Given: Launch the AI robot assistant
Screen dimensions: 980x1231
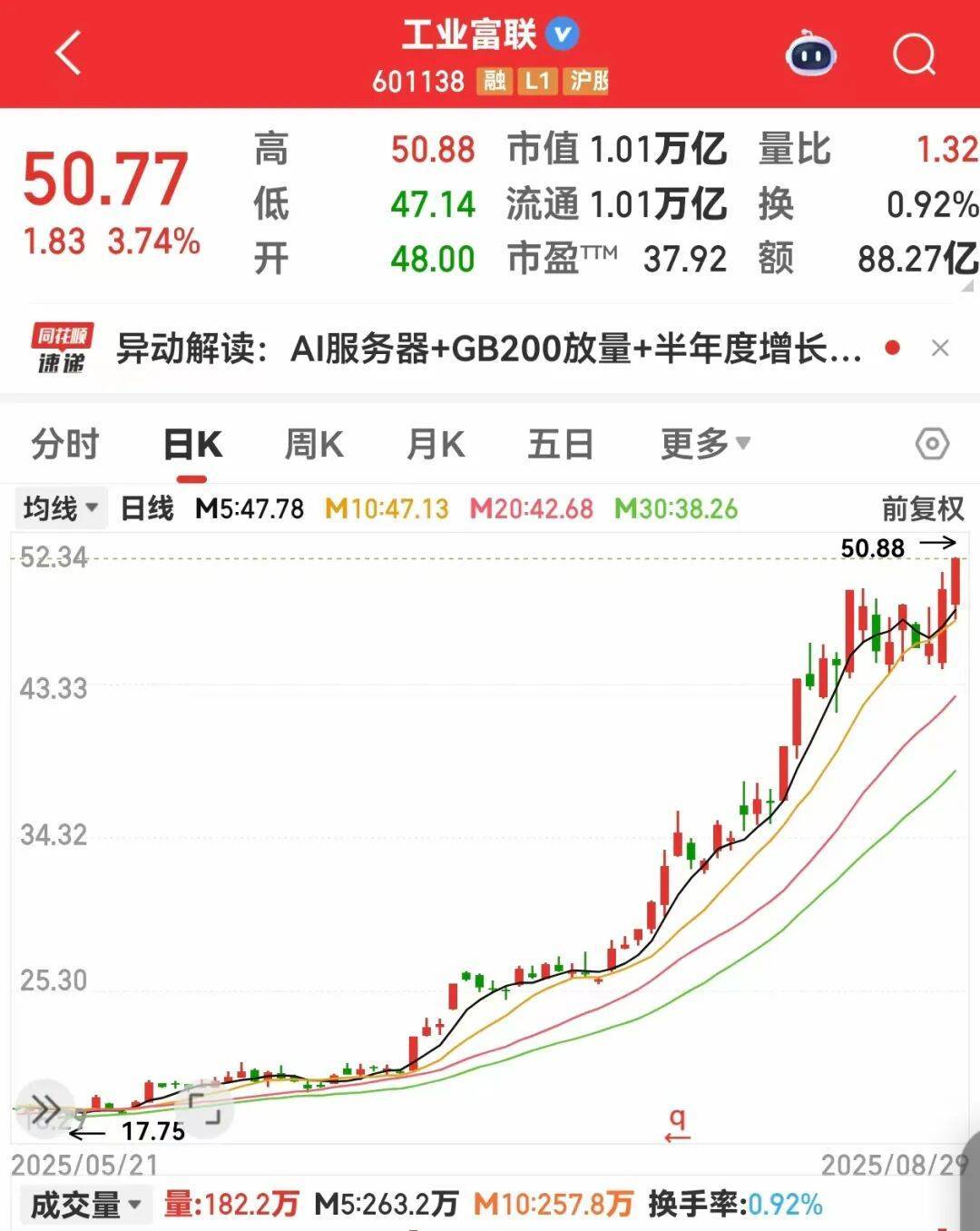Looking at the screenshot, I should coord(810,56).
